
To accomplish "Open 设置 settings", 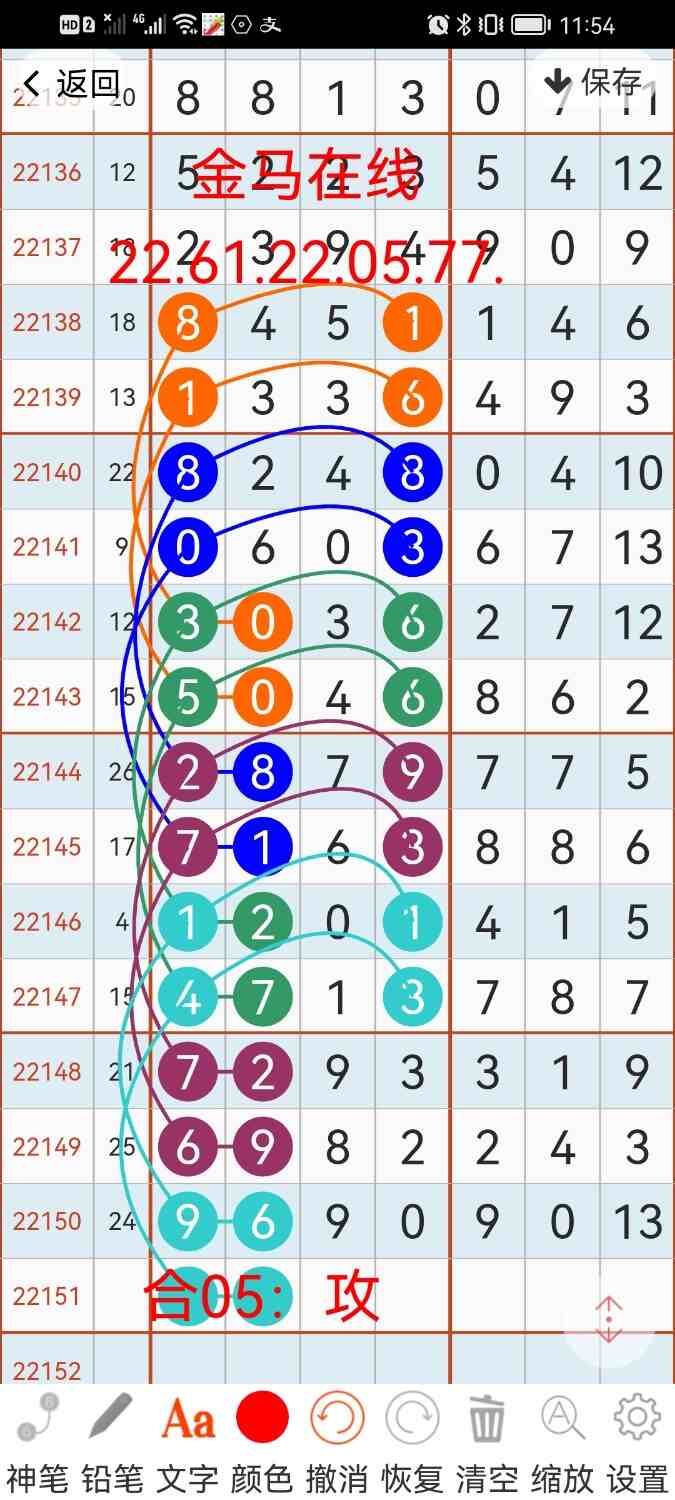I will (637, 1438).
